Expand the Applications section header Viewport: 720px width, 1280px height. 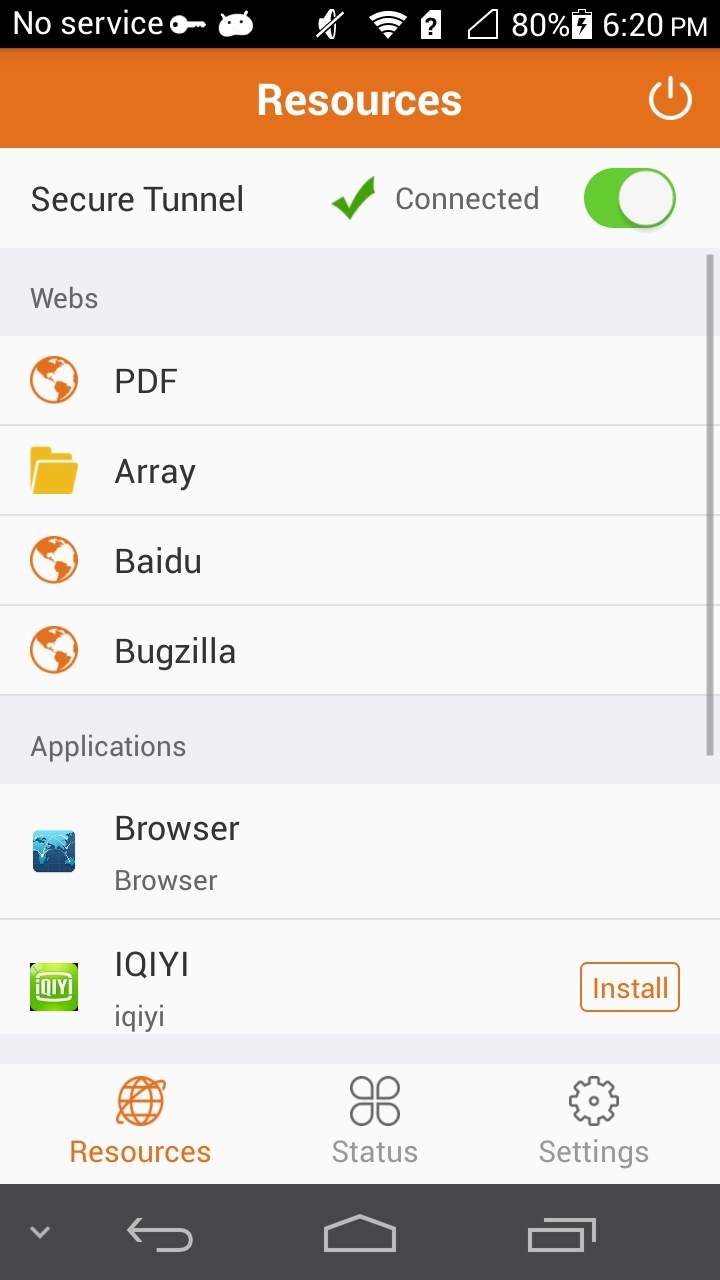pos(108,745)
